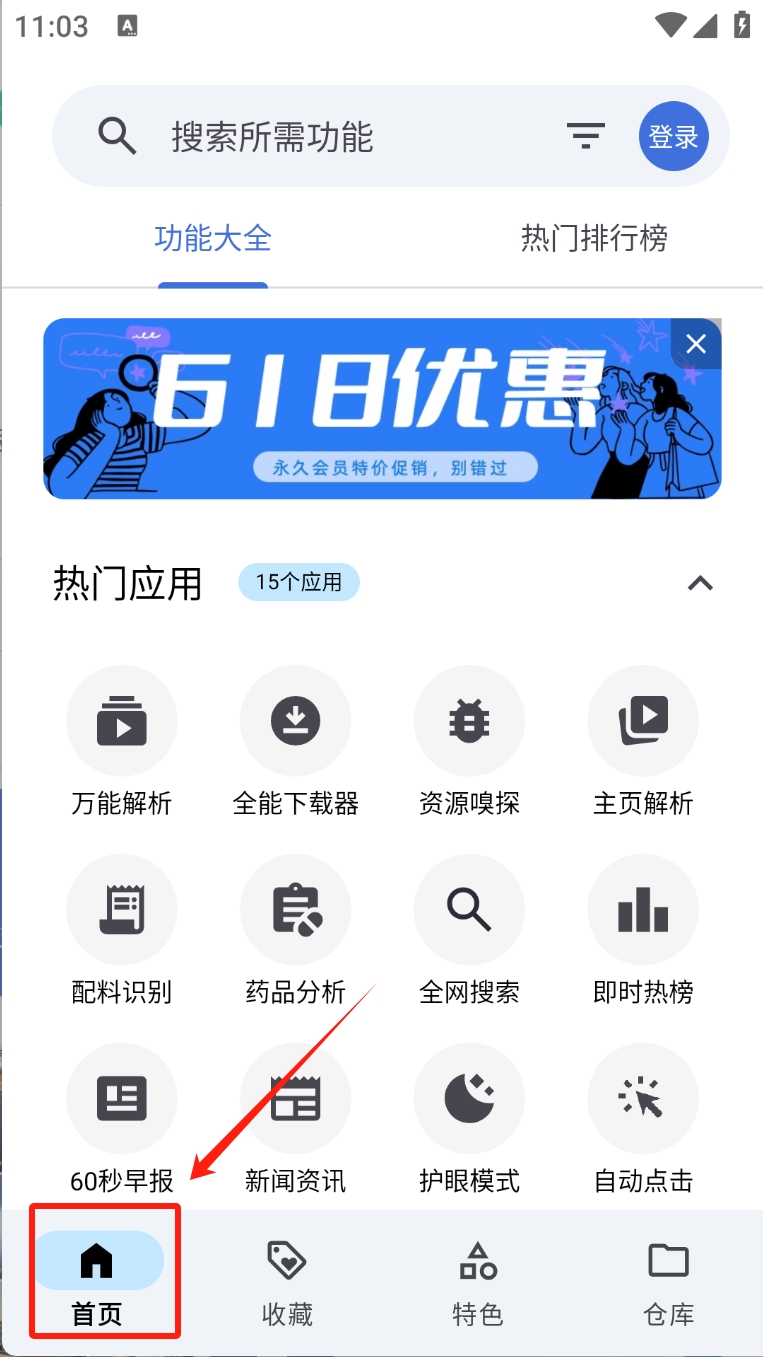
Task: Switch to the 热门排行榜 tab
Action: pos(593,239)
